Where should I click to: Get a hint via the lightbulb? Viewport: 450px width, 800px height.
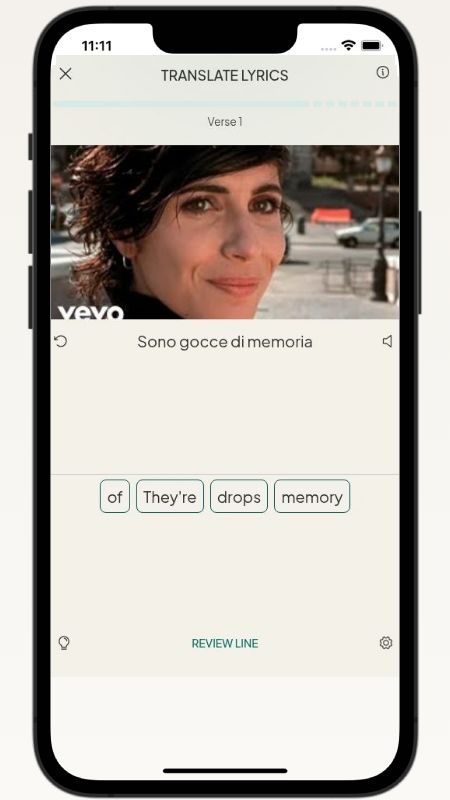(x=64, y=643)
